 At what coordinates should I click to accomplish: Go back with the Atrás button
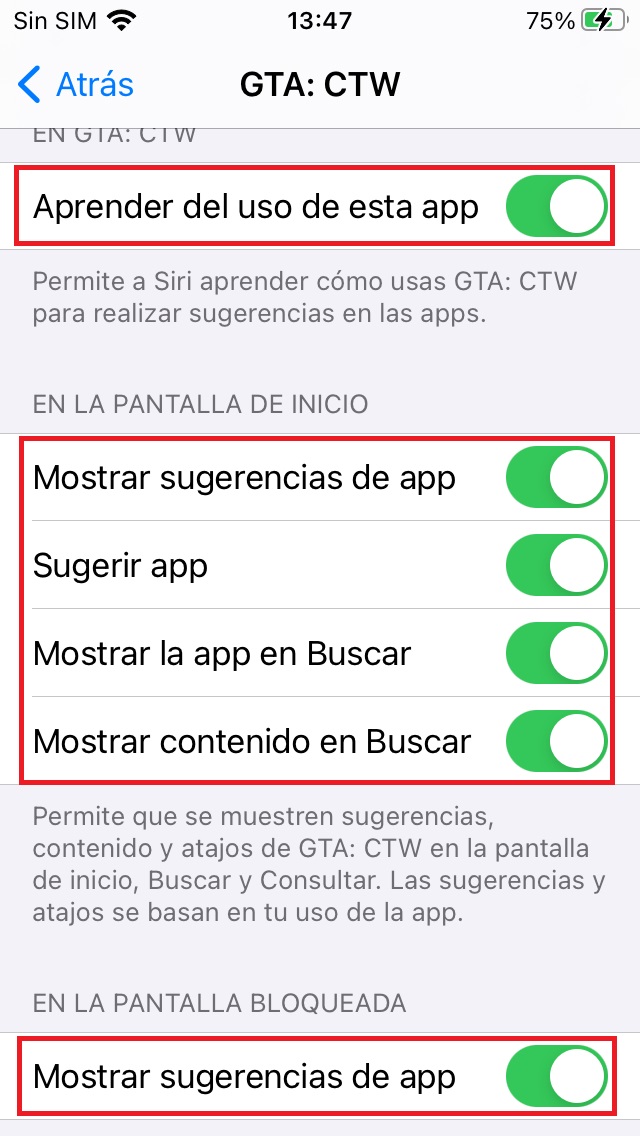point(76,85)
